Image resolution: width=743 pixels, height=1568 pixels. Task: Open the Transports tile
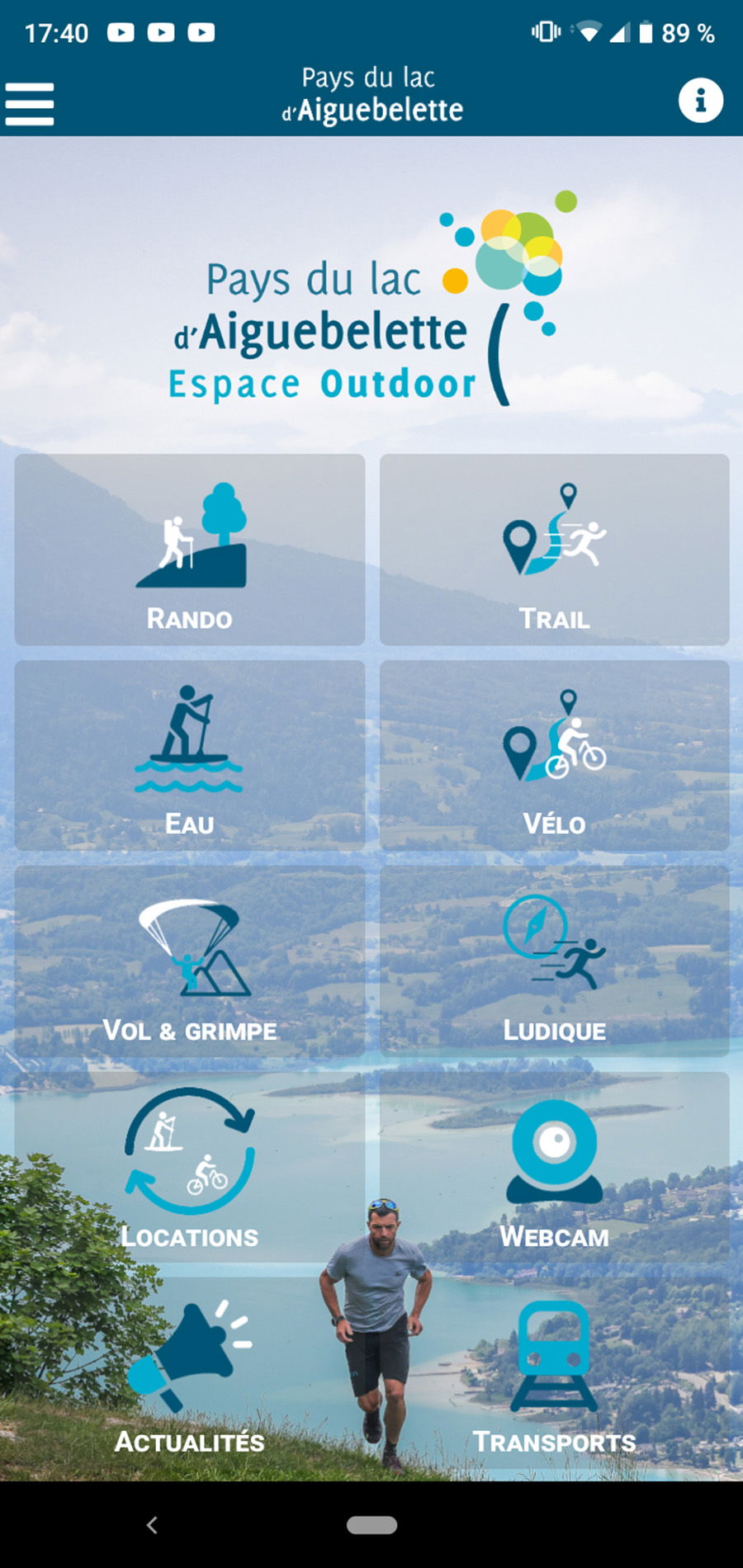pos(554,1374)
